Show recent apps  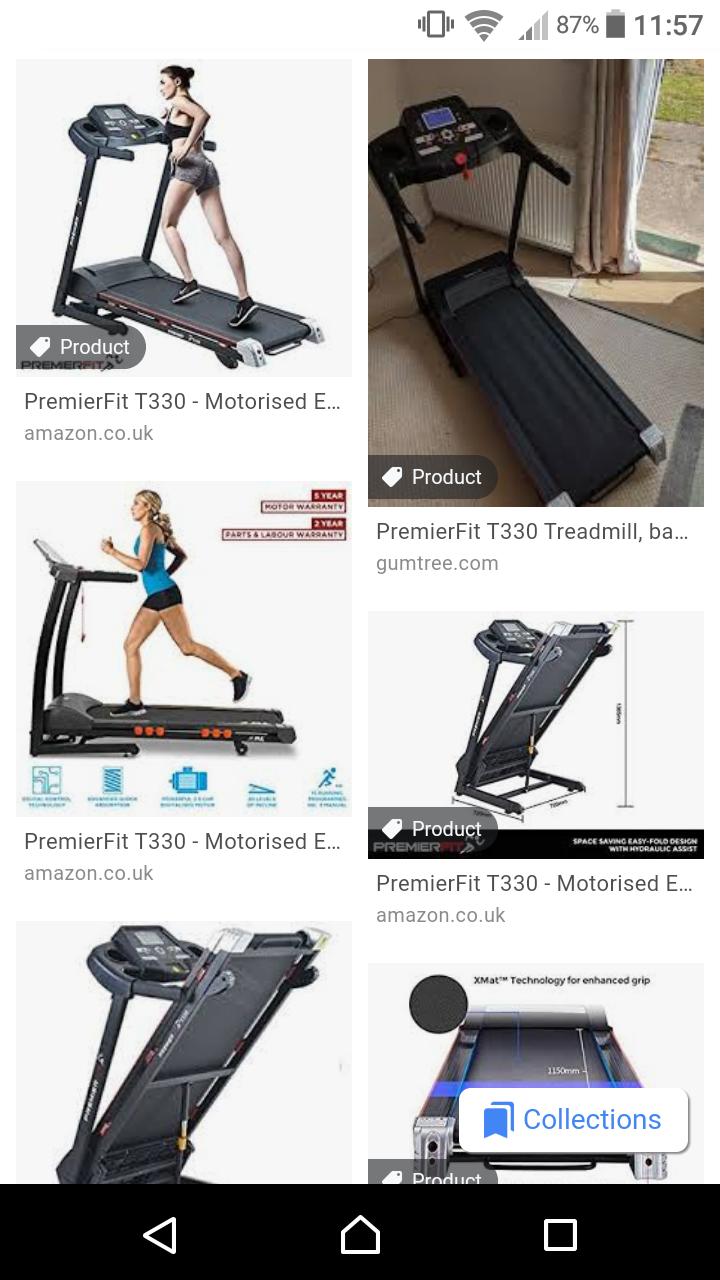[560, 1235]
